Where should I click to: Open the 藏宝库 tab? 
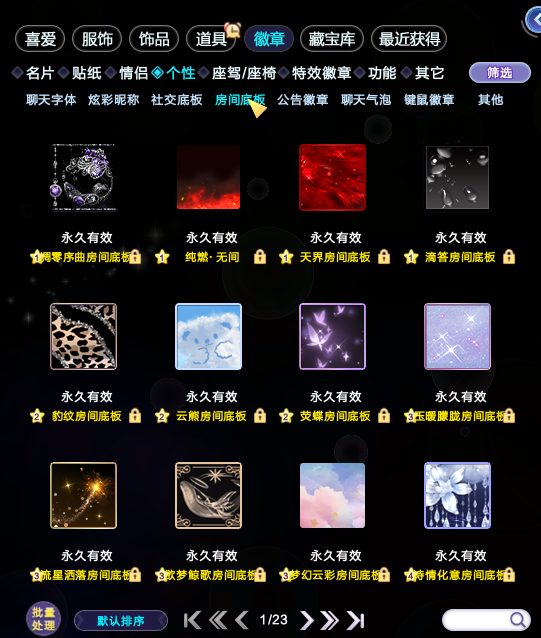click(332, 39)
